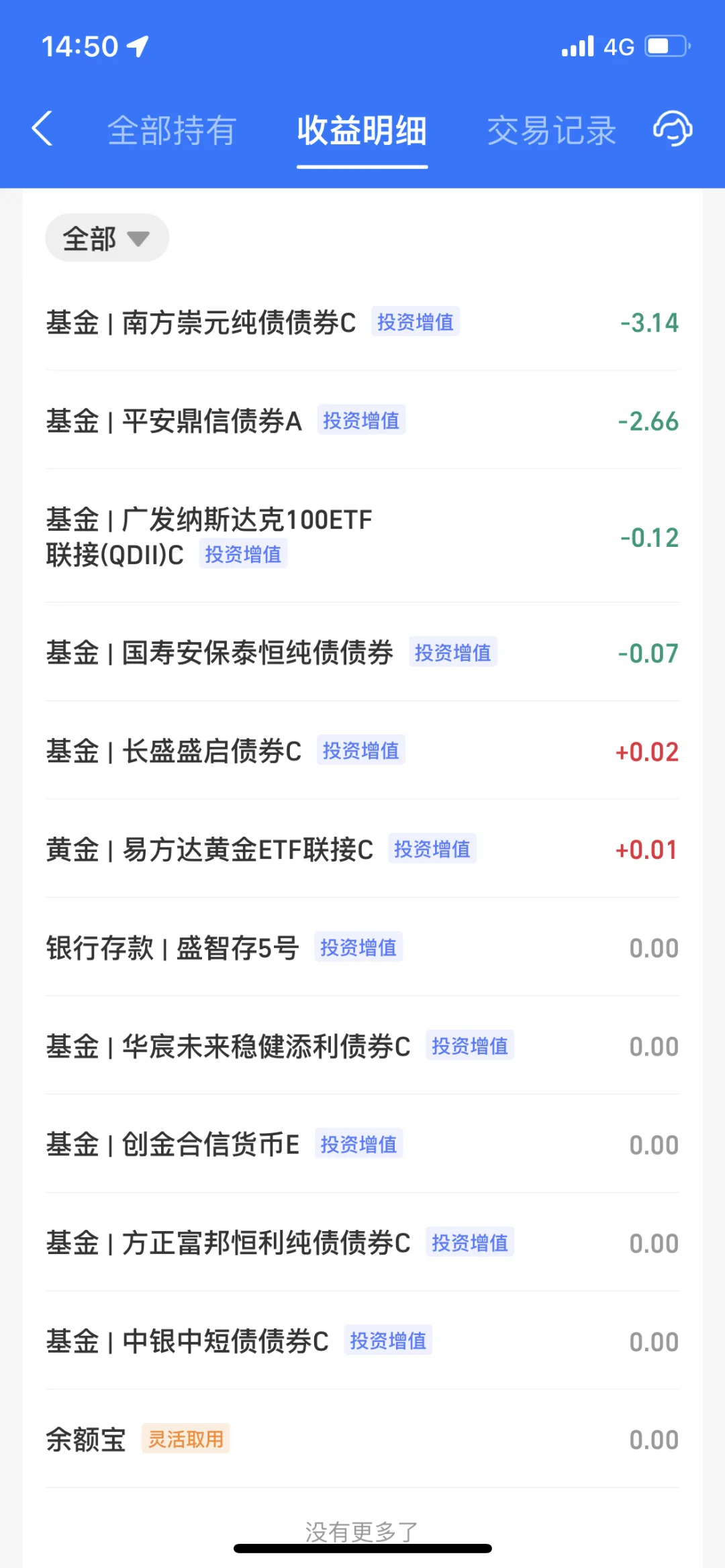The height and width of the screenshot is (1568, 725).
Task: View 华宸未来稳健添利债券C details
Action: (x=362, y=1047)
